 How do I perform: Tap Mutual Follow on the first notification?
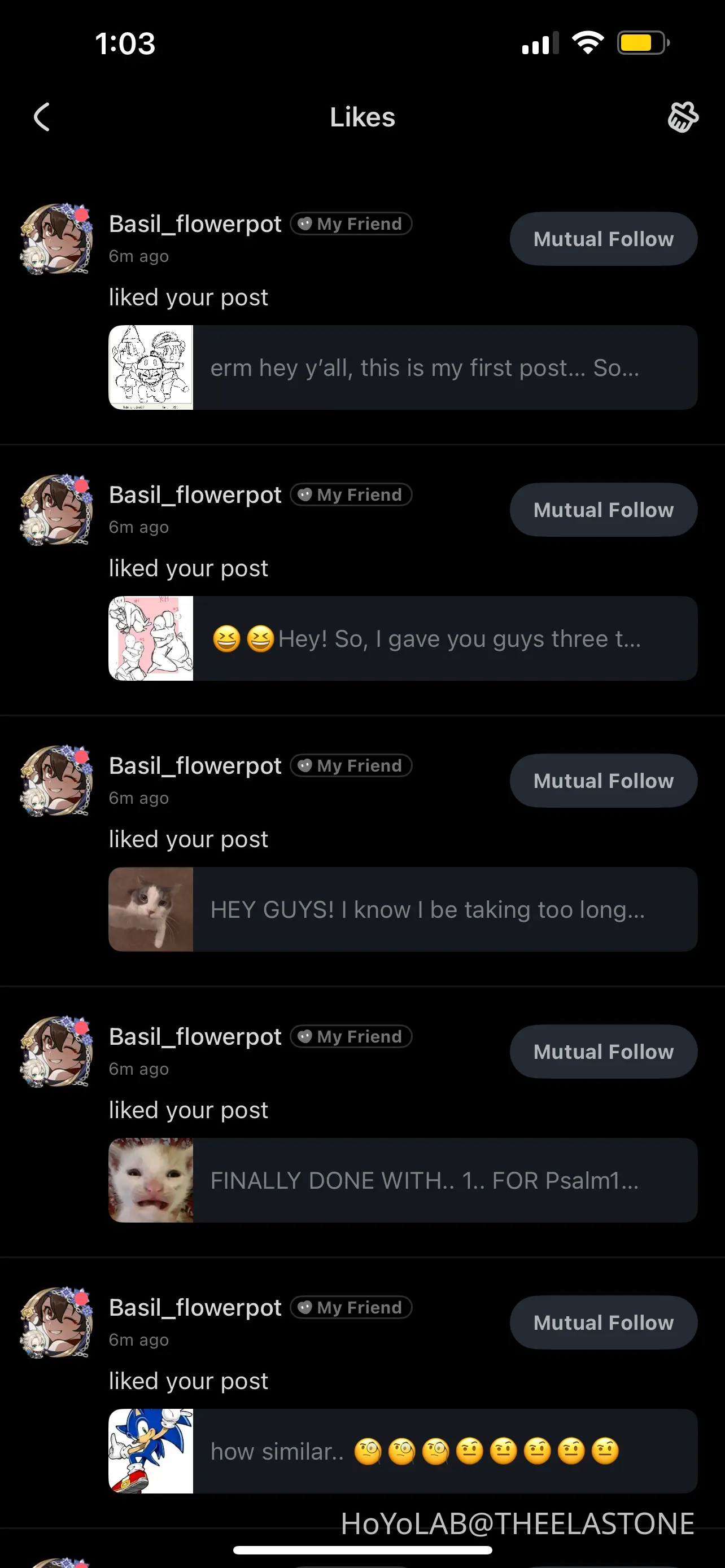(602, 239)
